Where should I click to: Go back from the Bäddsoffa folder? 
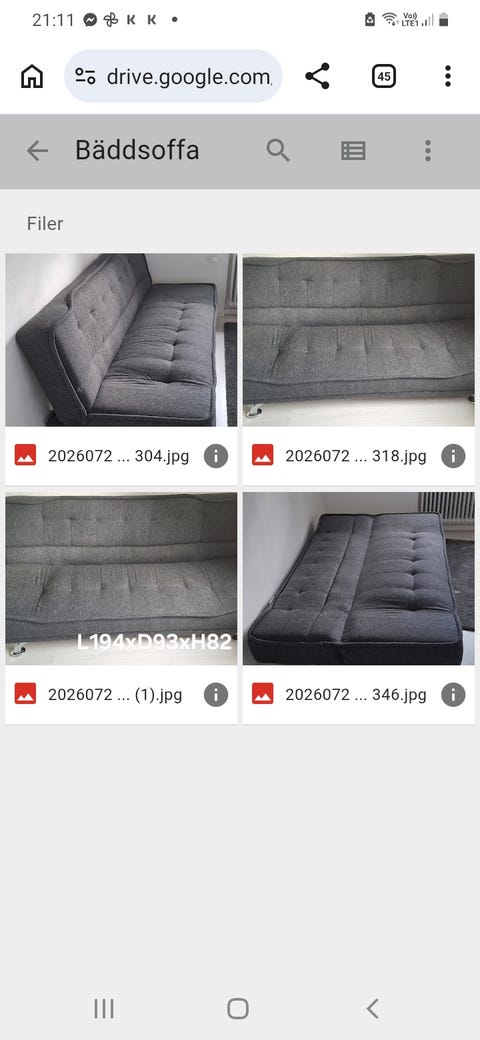(x=37, y=151)
